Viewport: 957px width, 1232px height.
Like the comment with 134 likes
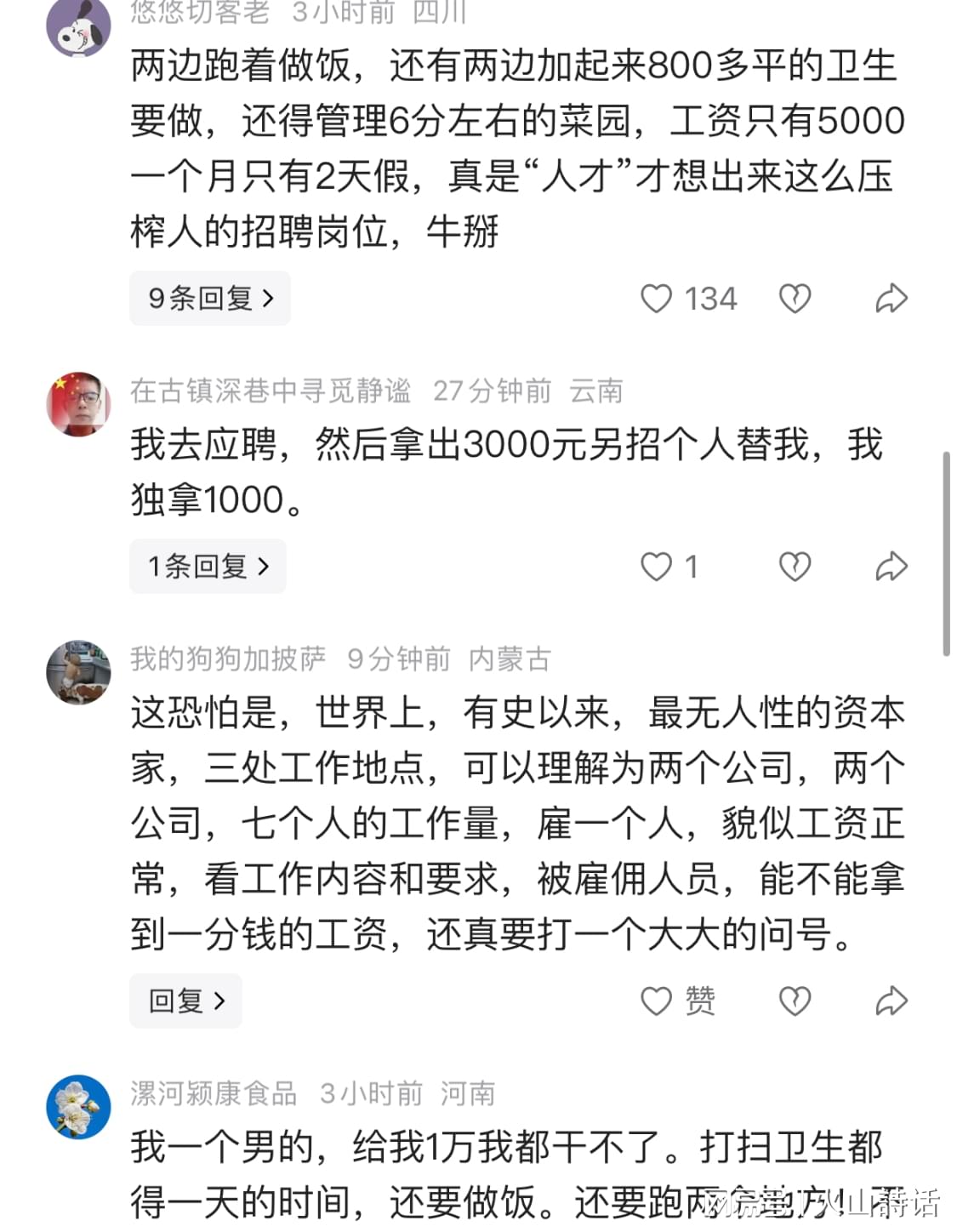click(656, 299)
